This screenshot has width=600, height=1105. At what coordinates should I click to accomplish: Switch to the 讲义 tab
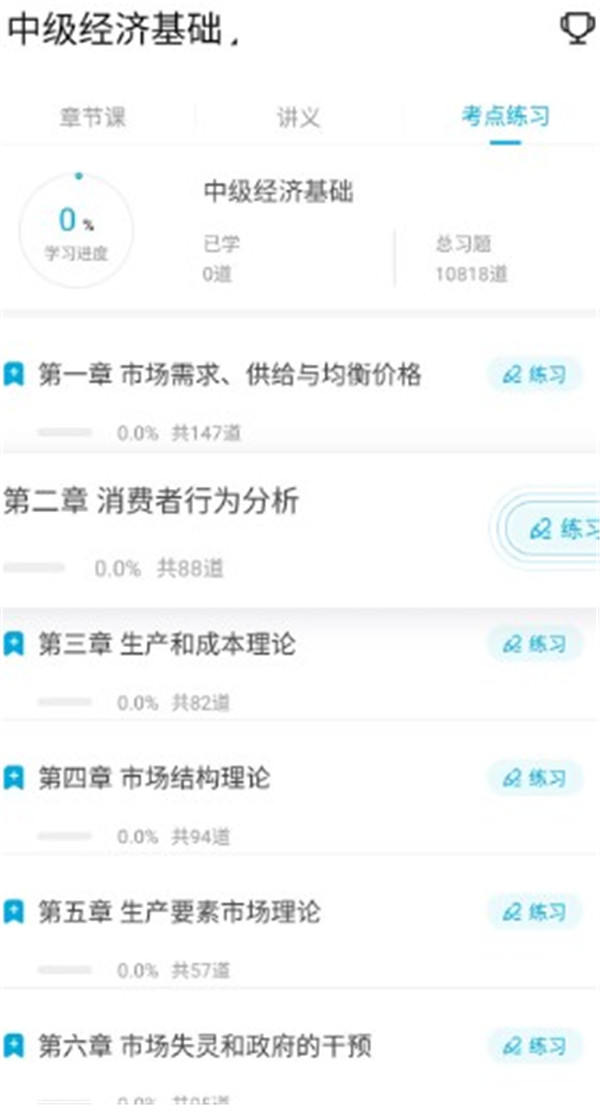(x=298, y=116)
